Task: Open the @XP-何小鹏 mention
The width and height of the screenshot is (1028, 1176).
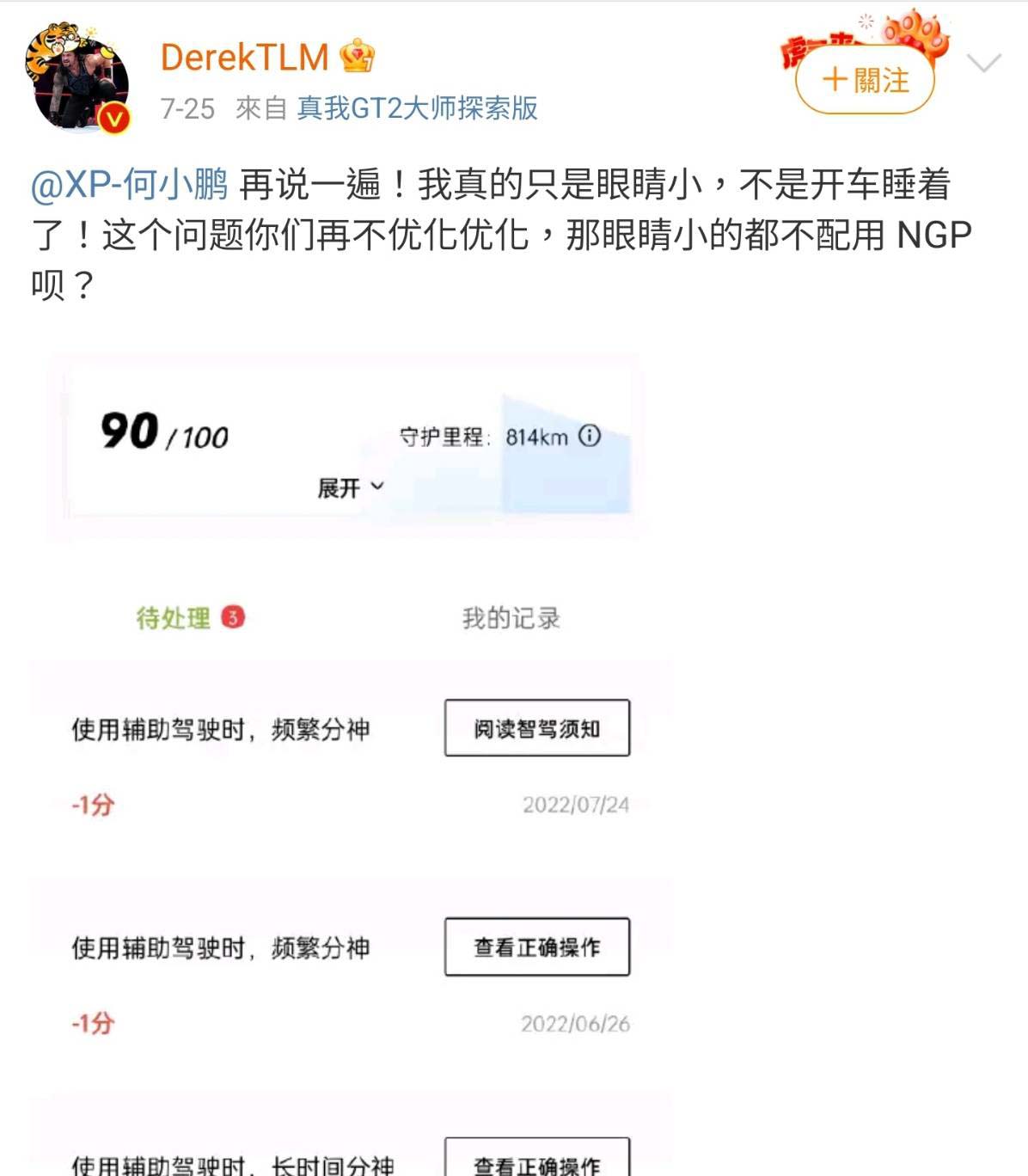Action: [x=130, y=185]
